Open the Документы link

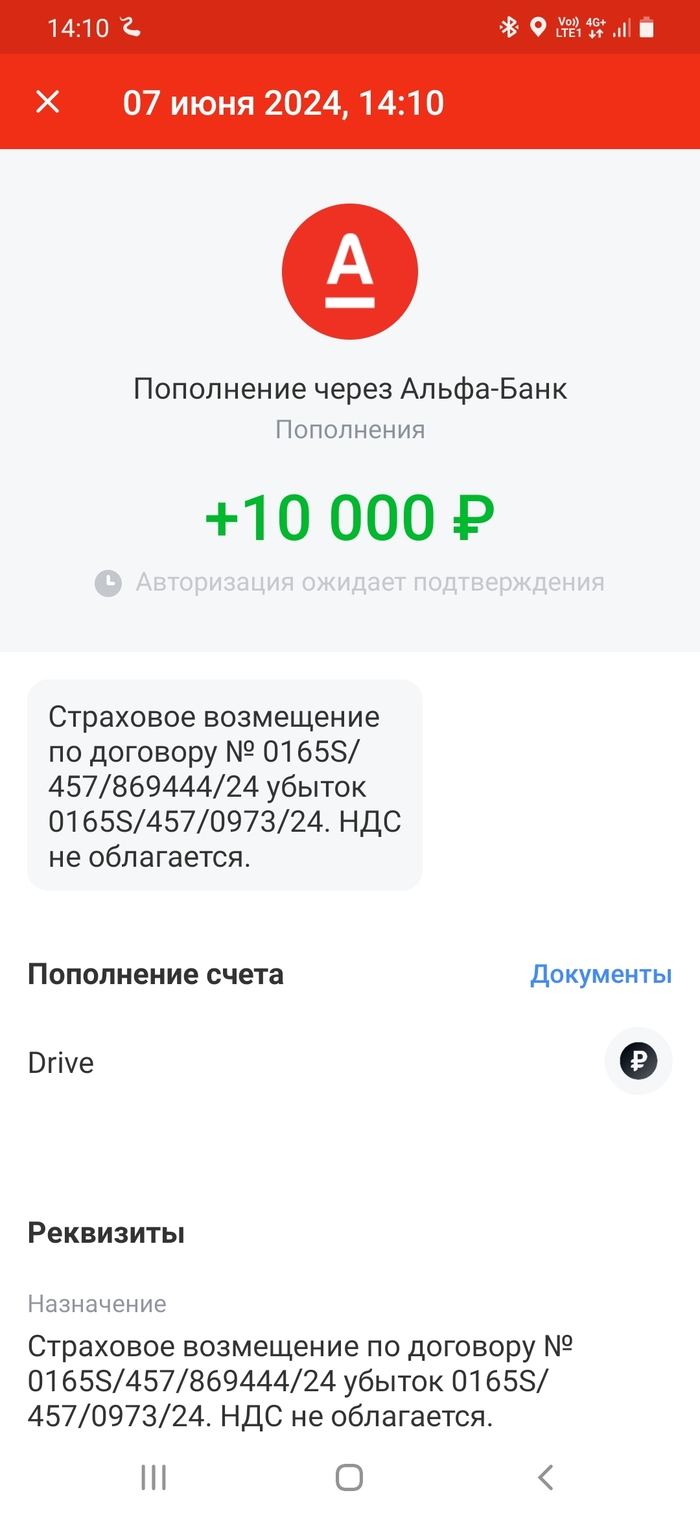600,974
